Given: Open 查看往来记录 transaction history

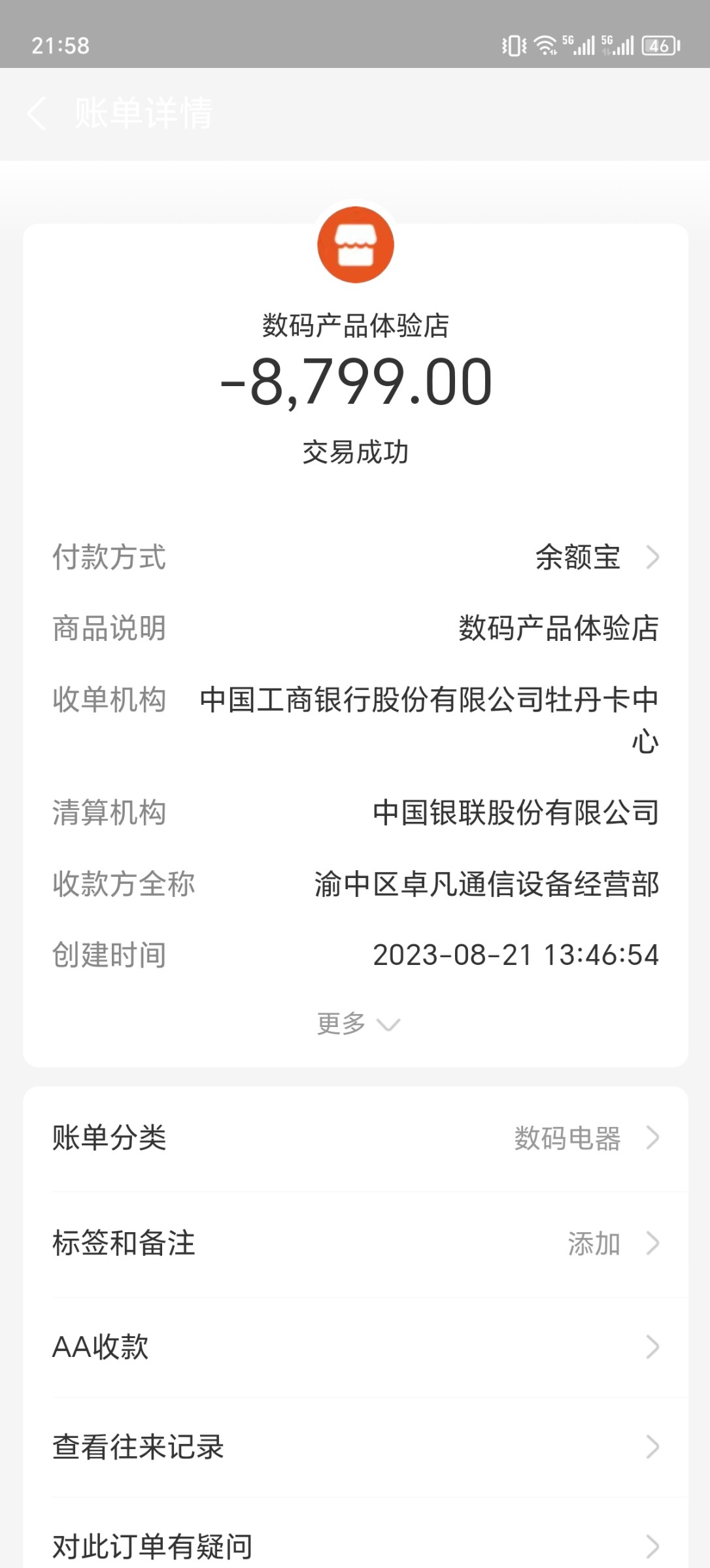Looking at the screenshot, I should (355, 1447).
